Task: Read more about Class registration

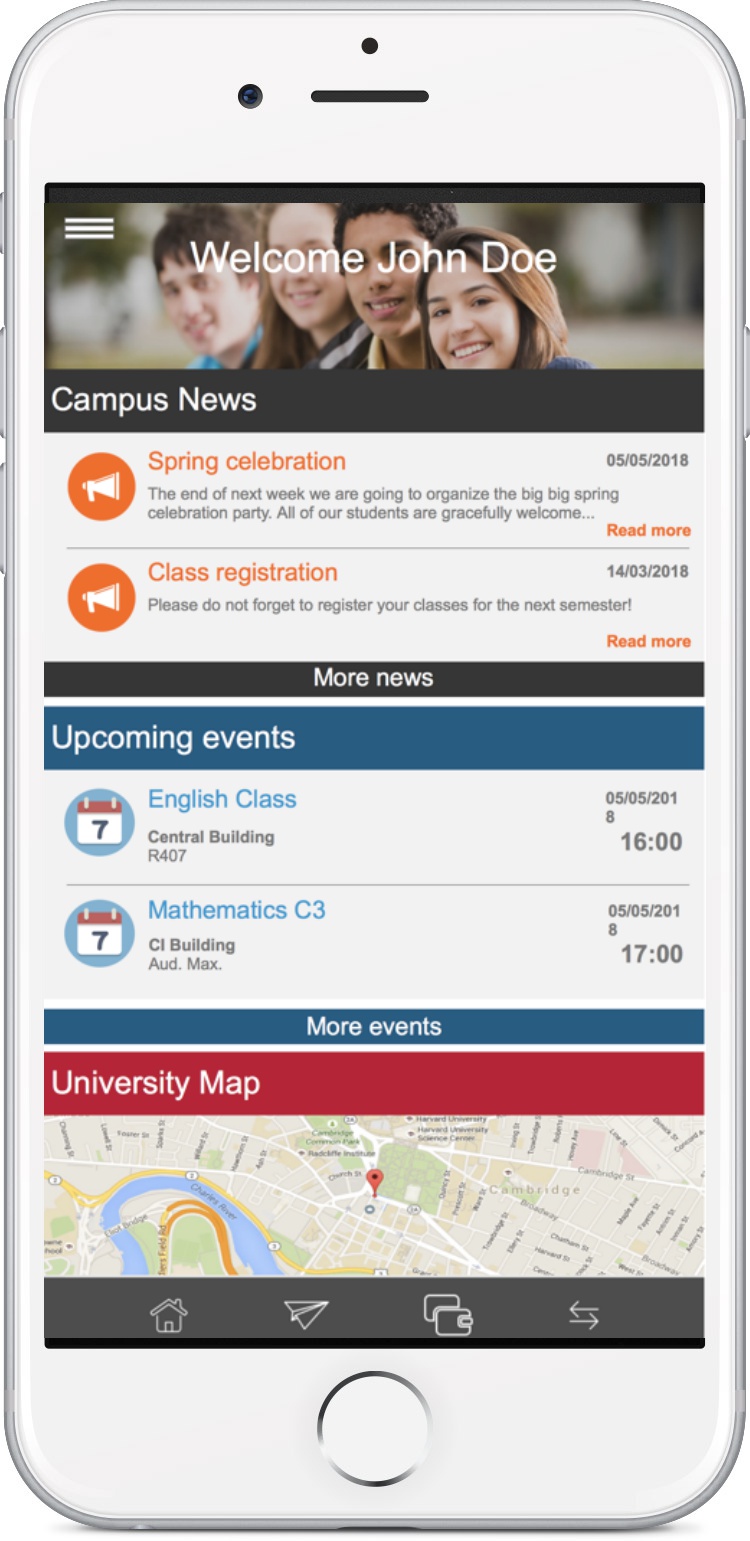Action: click(x=648, y=642)
